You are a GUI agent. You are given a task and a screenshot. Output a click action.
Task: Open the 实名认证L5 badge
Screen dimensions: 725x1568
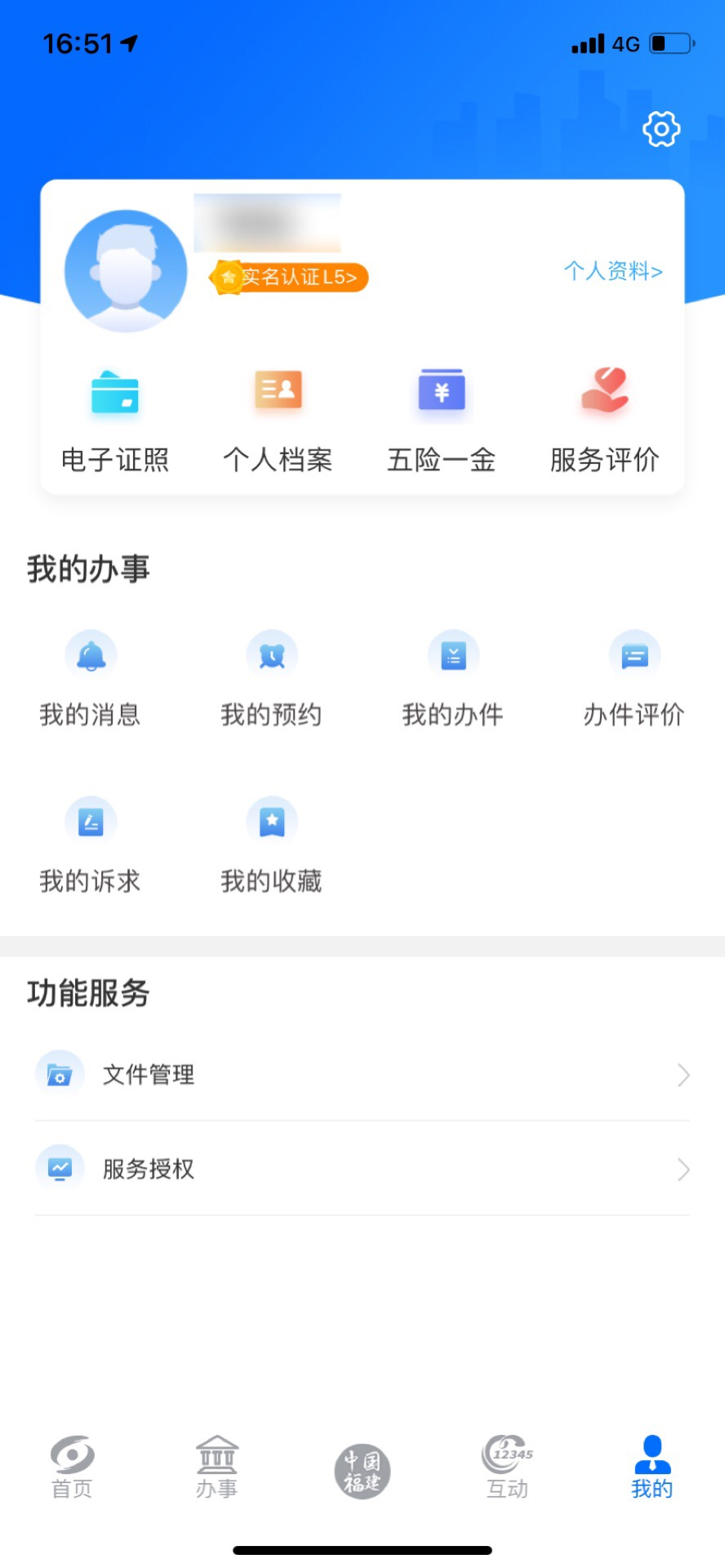tap(289, 278)
